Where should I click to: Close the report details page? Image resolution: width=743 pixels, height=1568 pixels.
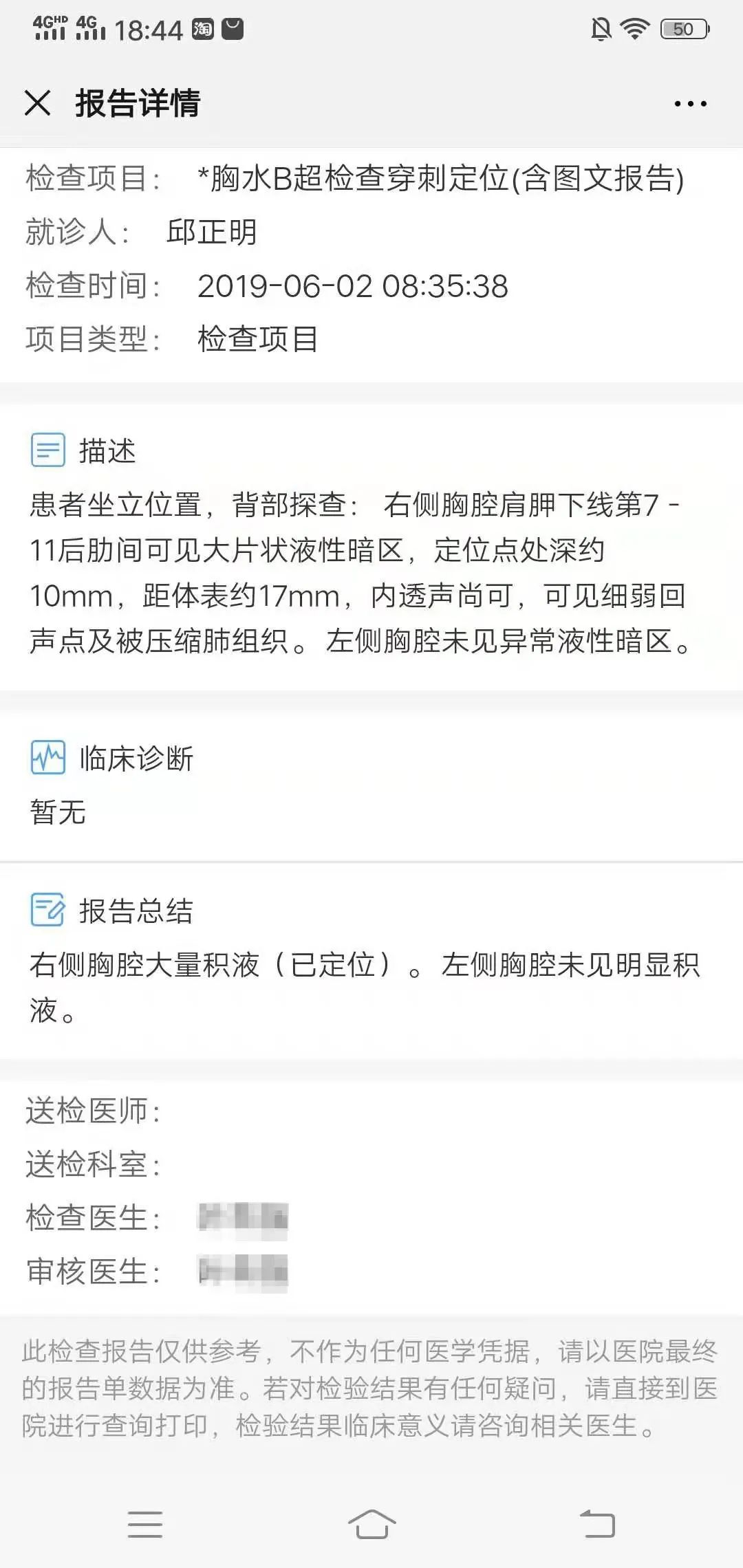coord(37,103)
